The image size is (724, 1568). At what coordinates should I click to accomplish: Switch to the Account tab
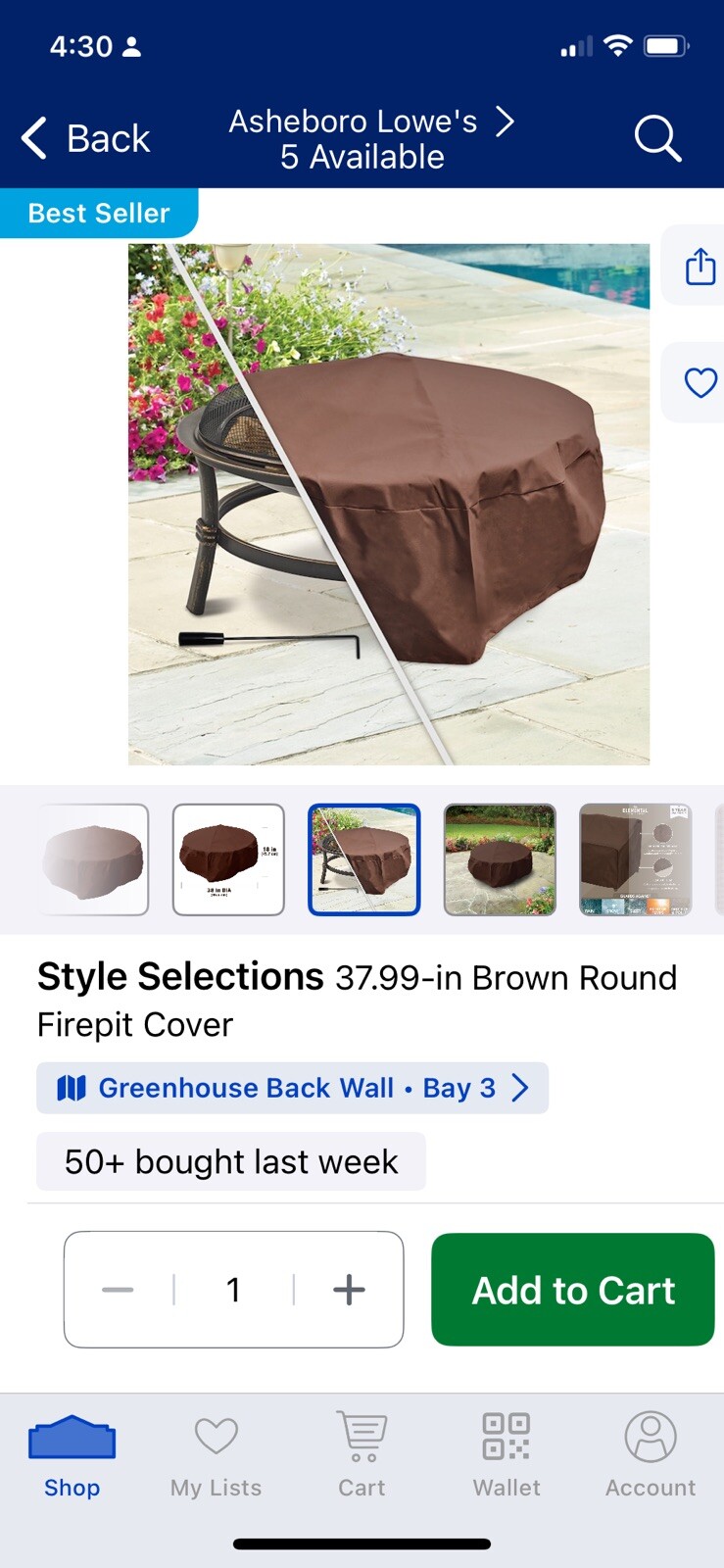(651, 1456)
